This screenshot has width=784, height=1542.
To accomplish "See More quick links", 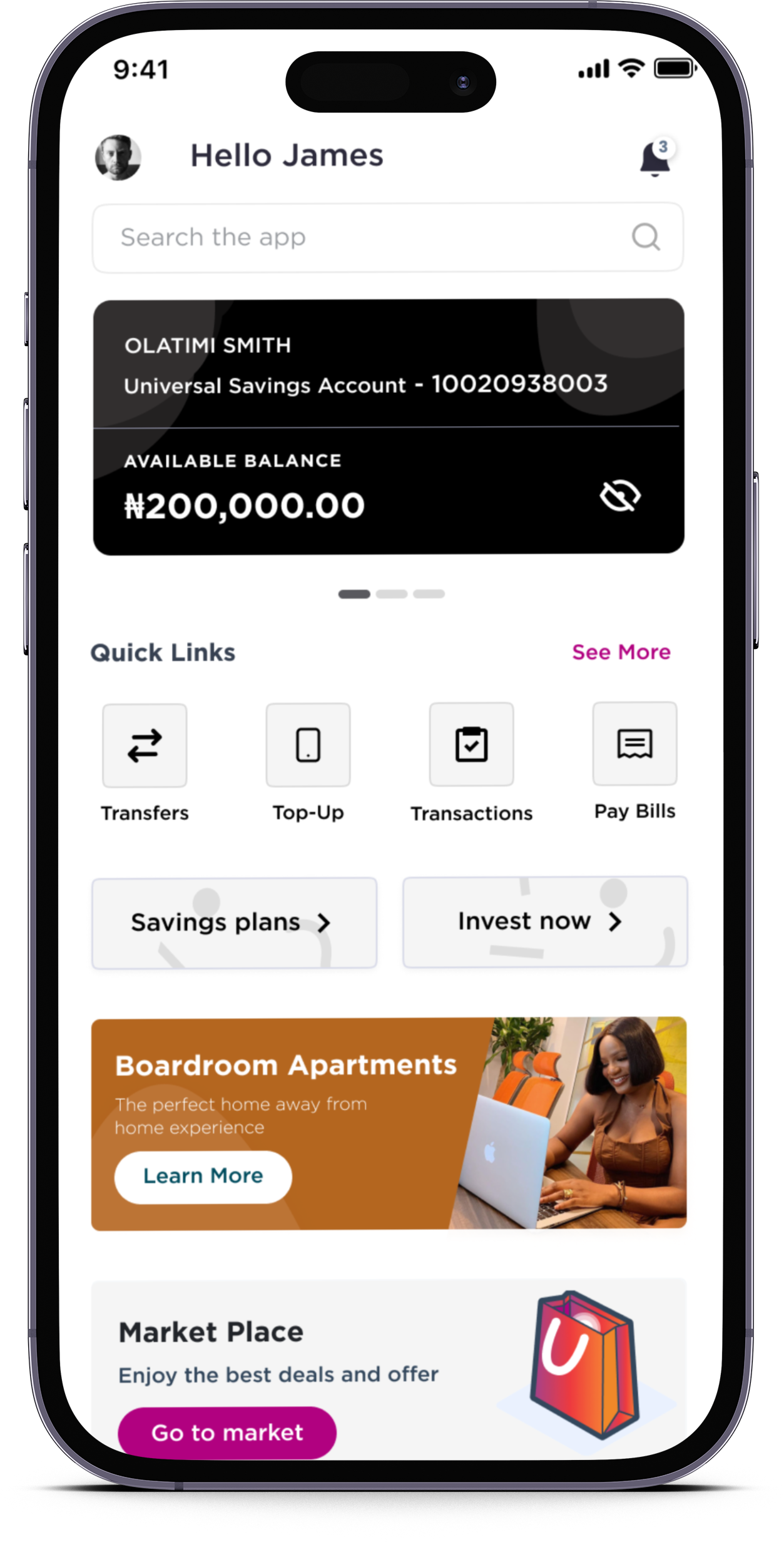I will pos(621,652).
